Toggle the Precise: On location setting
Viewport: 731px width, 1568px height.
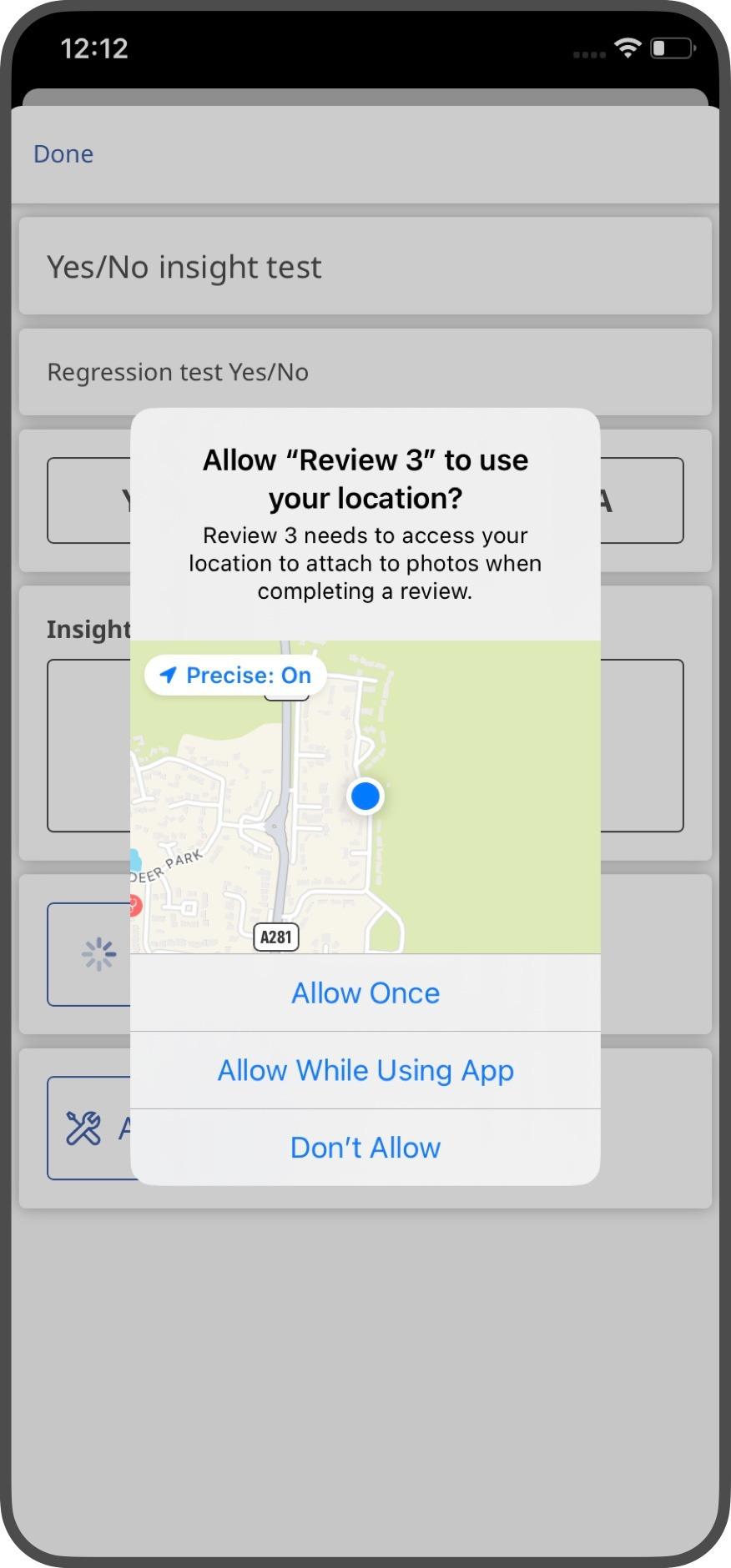[x=235, y=676]
